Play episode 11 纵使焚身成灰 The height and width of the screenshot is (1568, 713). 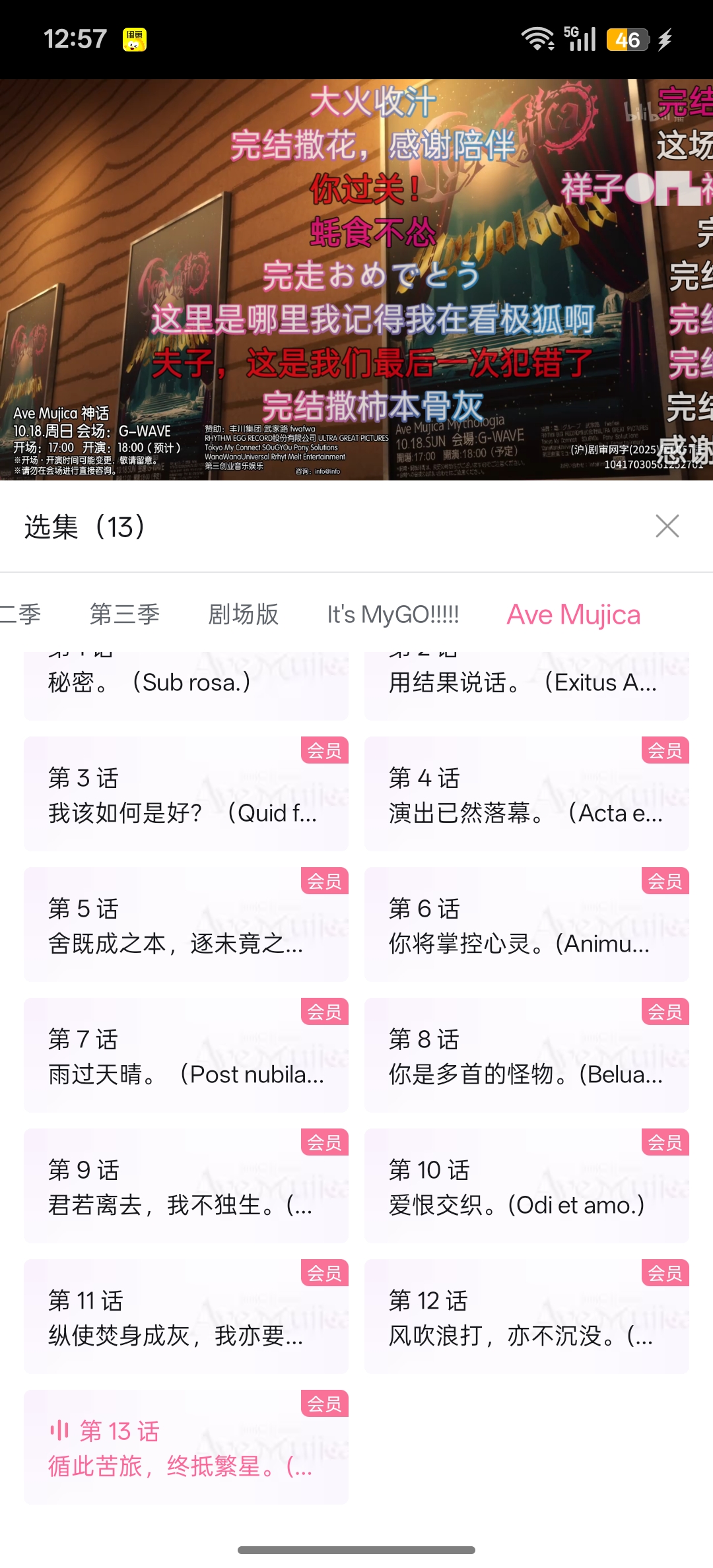click(x=186, y=1317)
